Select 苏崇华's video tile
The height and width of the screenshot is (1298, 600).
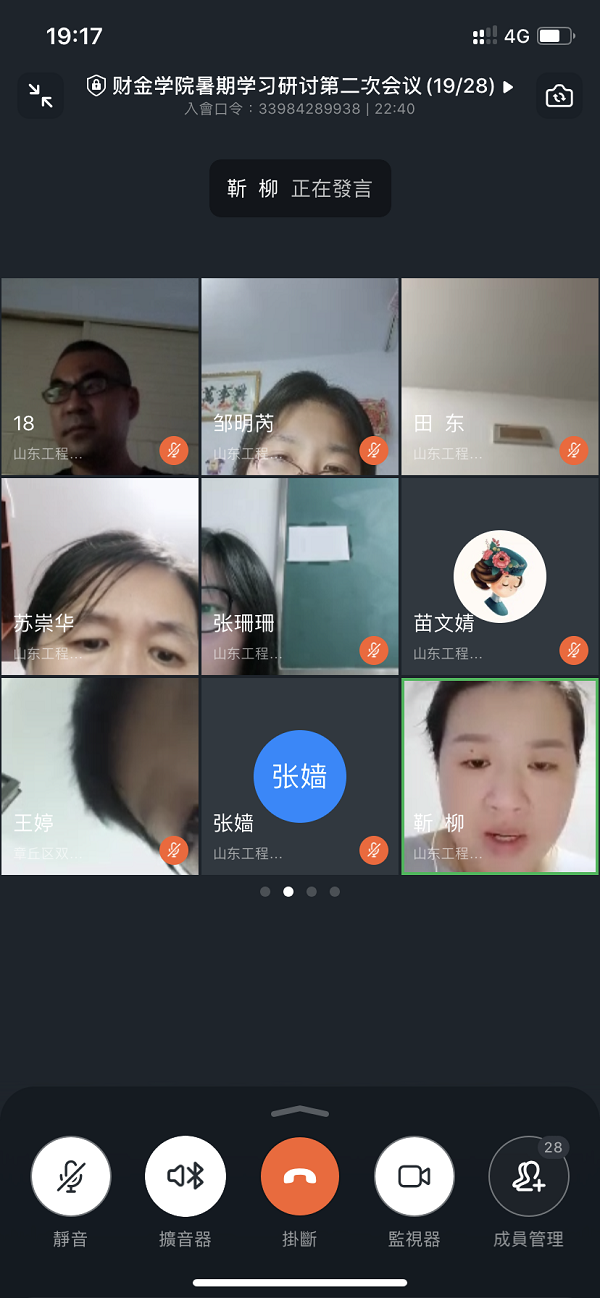click(x=100, y=576)
